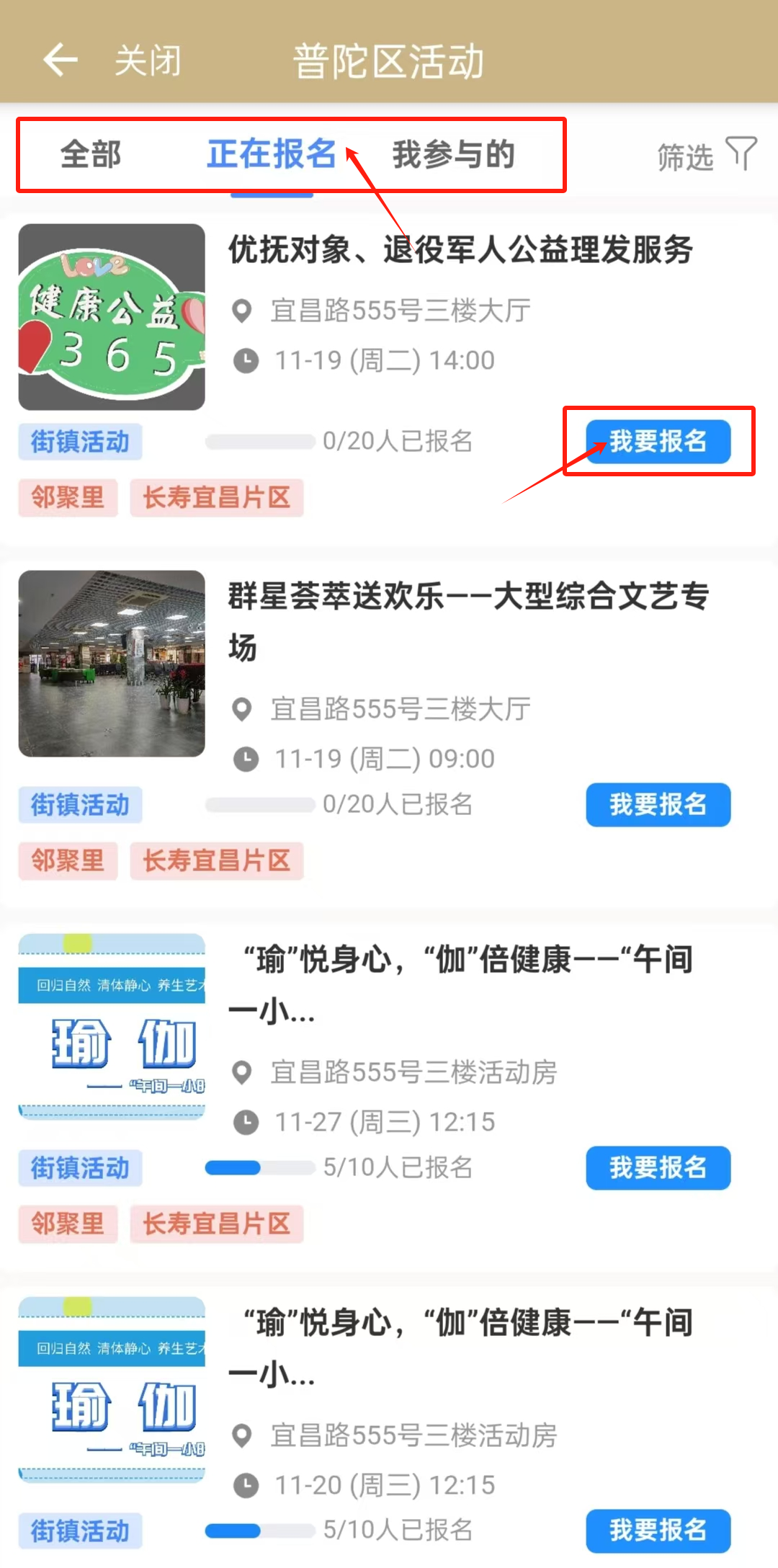Switch to the 全部 tab
This screenshot has width=778, height=1568.
click(91, 155)
